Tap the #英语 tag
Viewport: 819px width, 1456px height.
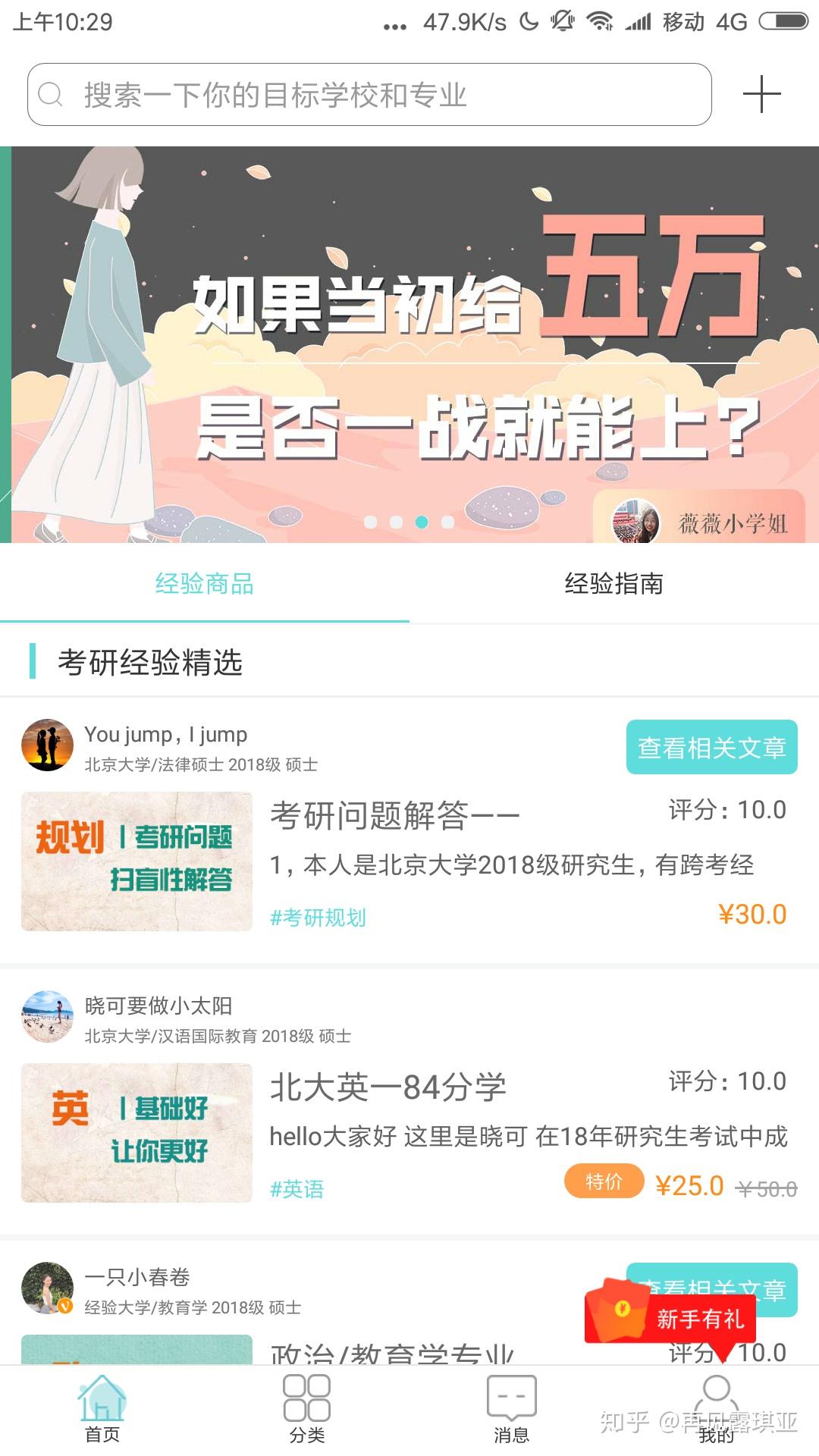click(297, 1189)
